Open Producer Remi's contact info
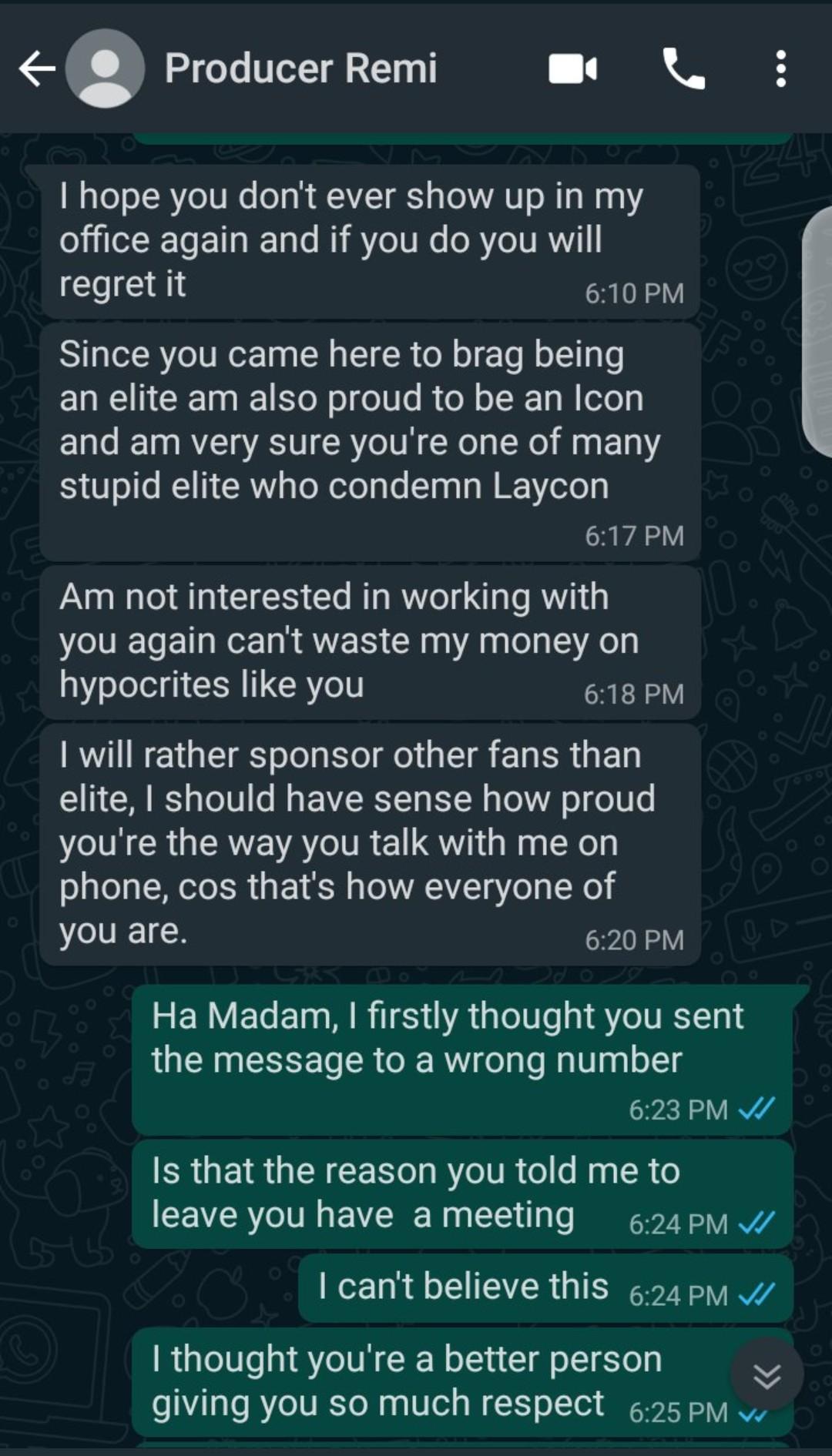Image resolution: width=832 pixels, height=1456 pixels. click(300, 69)
